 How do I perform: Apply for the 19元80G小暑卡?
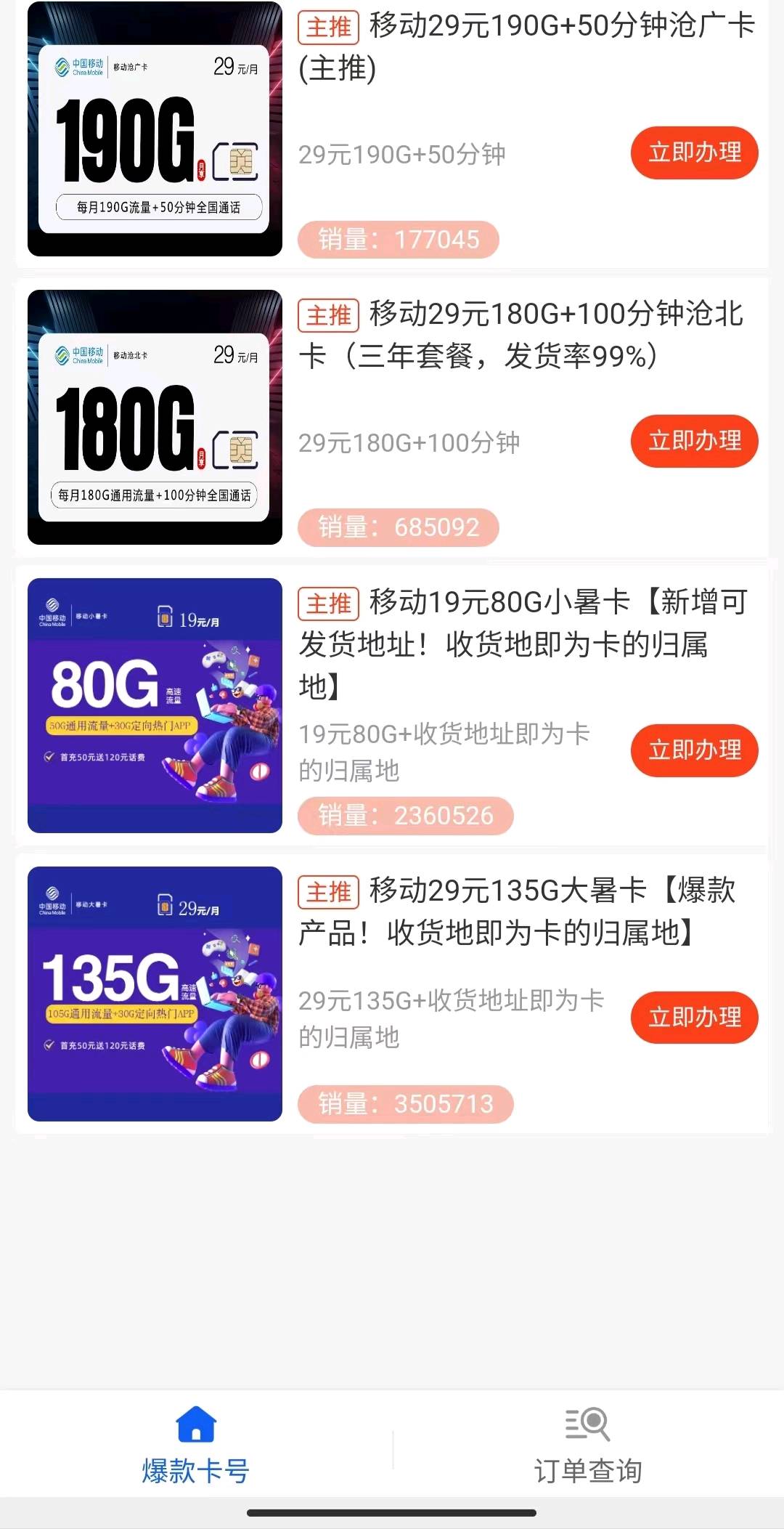coord(694,750)
